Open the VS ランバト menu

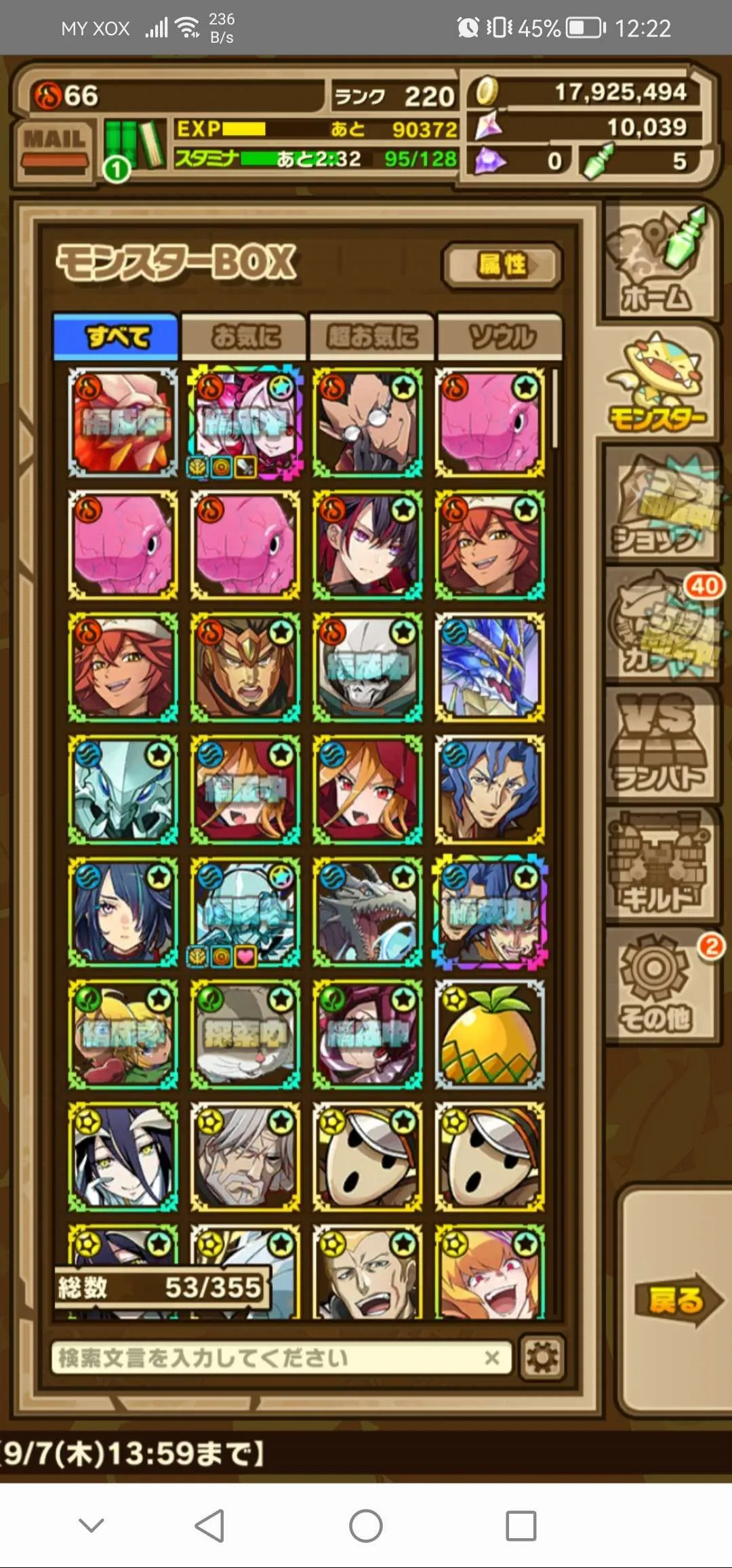(x=661, y=744)
